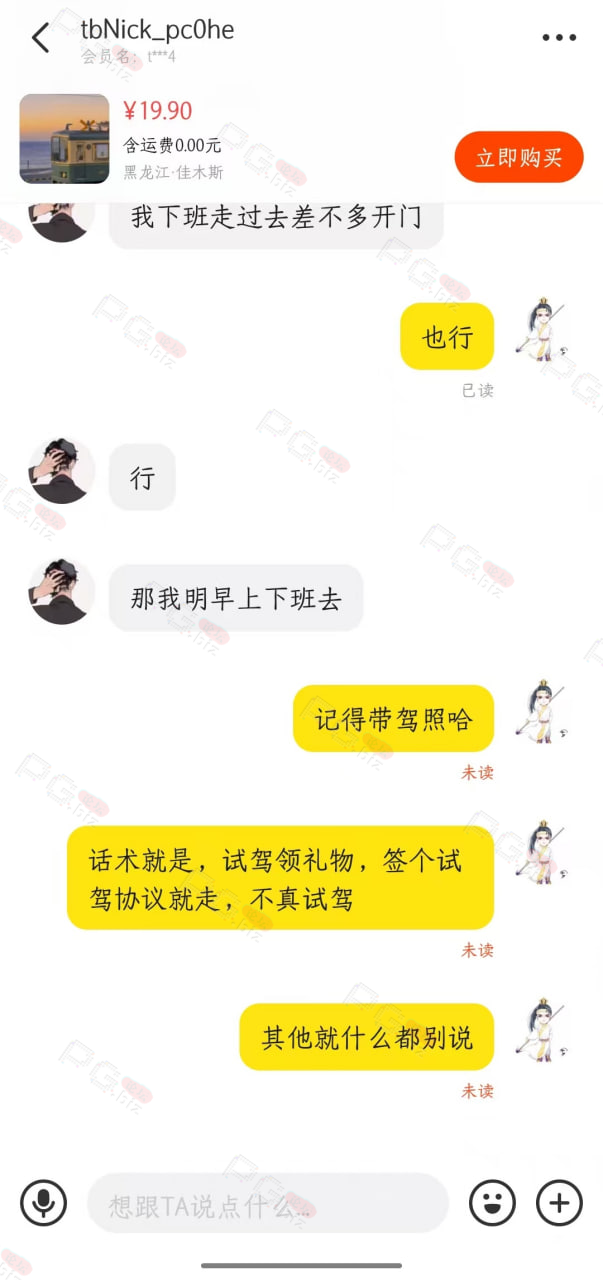Open the three-dot overflow menu
Viewport: 603px width, 1280px height.
tap(559, 38)
